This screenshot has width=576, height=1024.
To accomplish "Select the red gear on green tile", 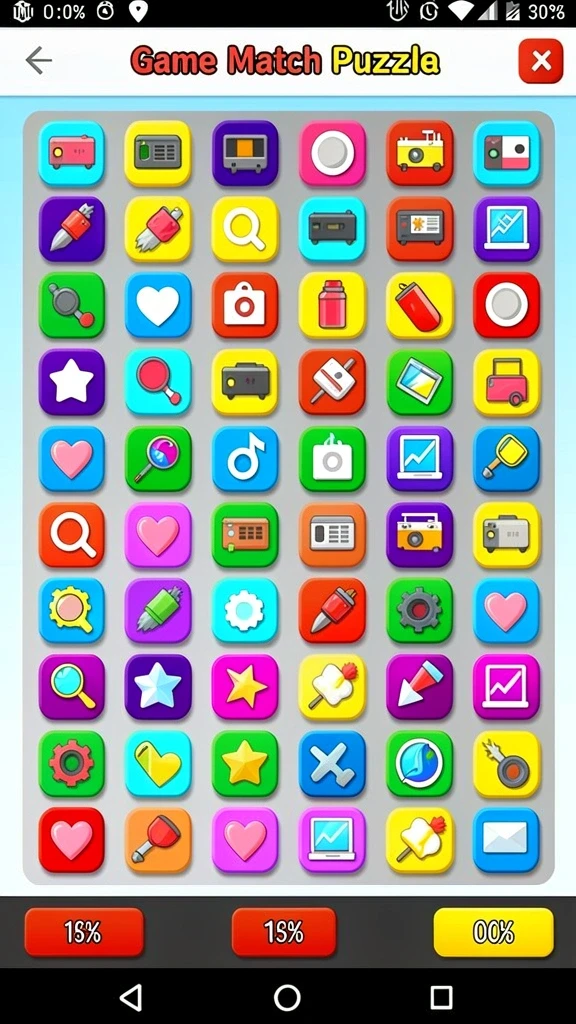I will coord(71,763).
